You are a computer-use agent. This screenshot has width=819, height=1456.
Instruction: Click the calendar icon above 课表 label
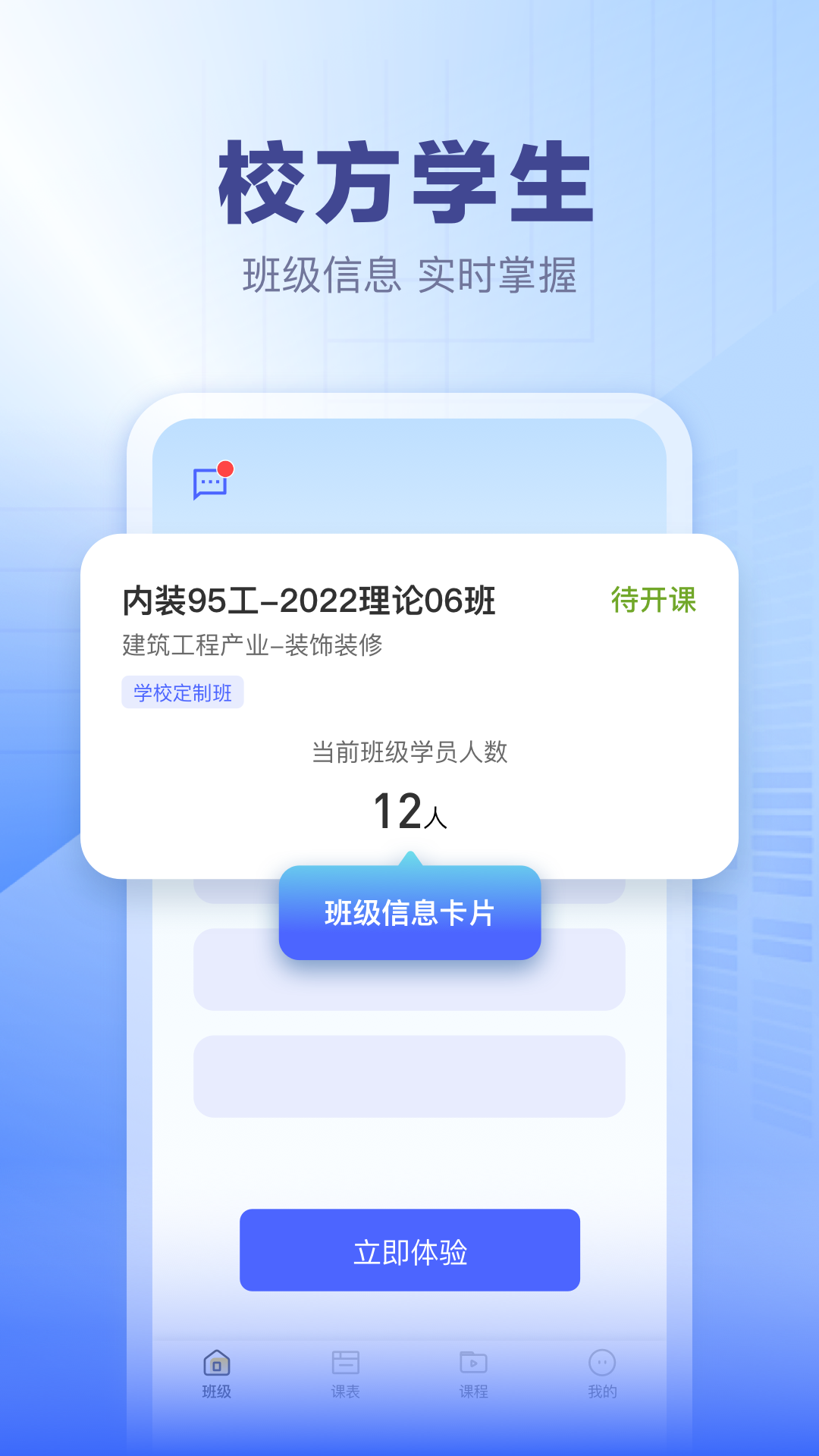346,1361
